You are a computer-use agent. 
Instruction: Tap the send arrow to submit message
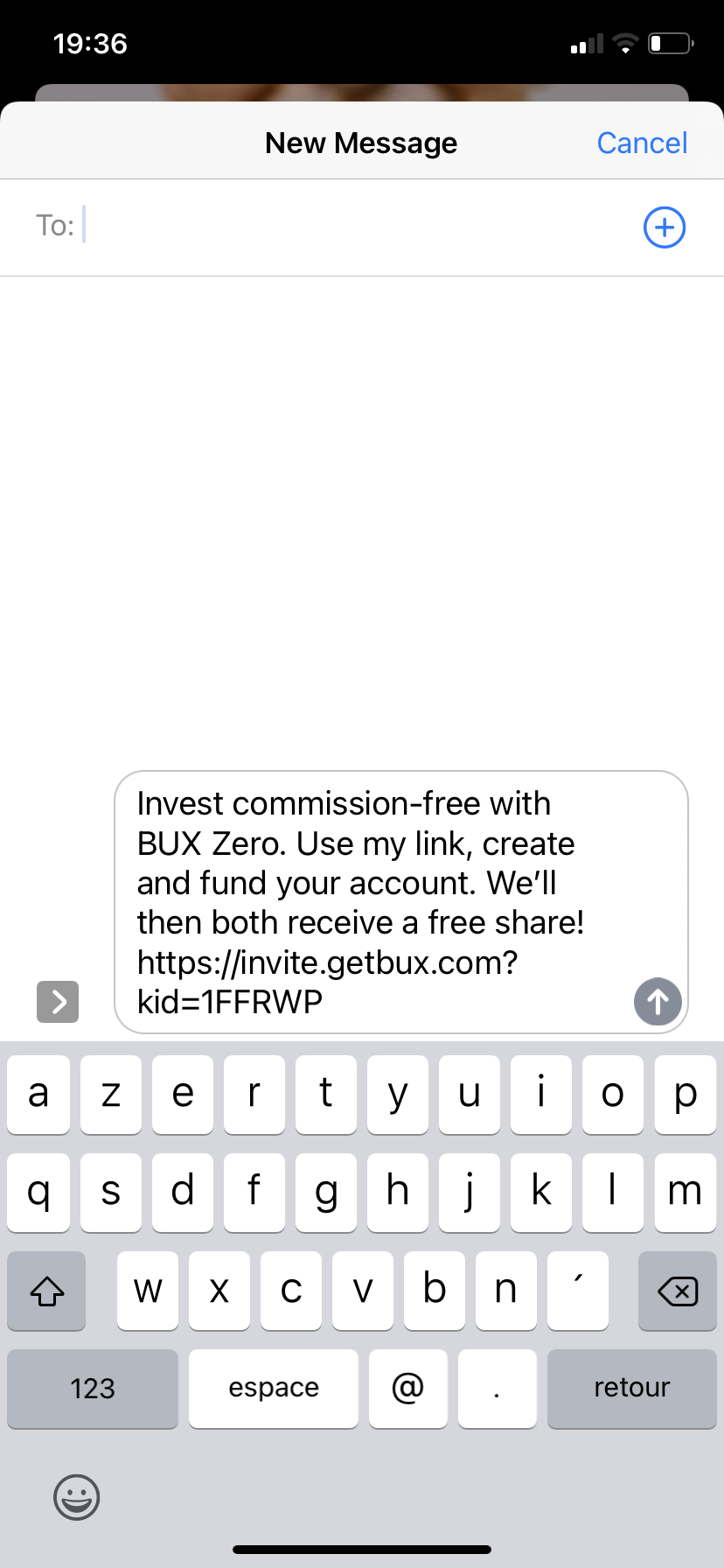(x=658, y=1002)
